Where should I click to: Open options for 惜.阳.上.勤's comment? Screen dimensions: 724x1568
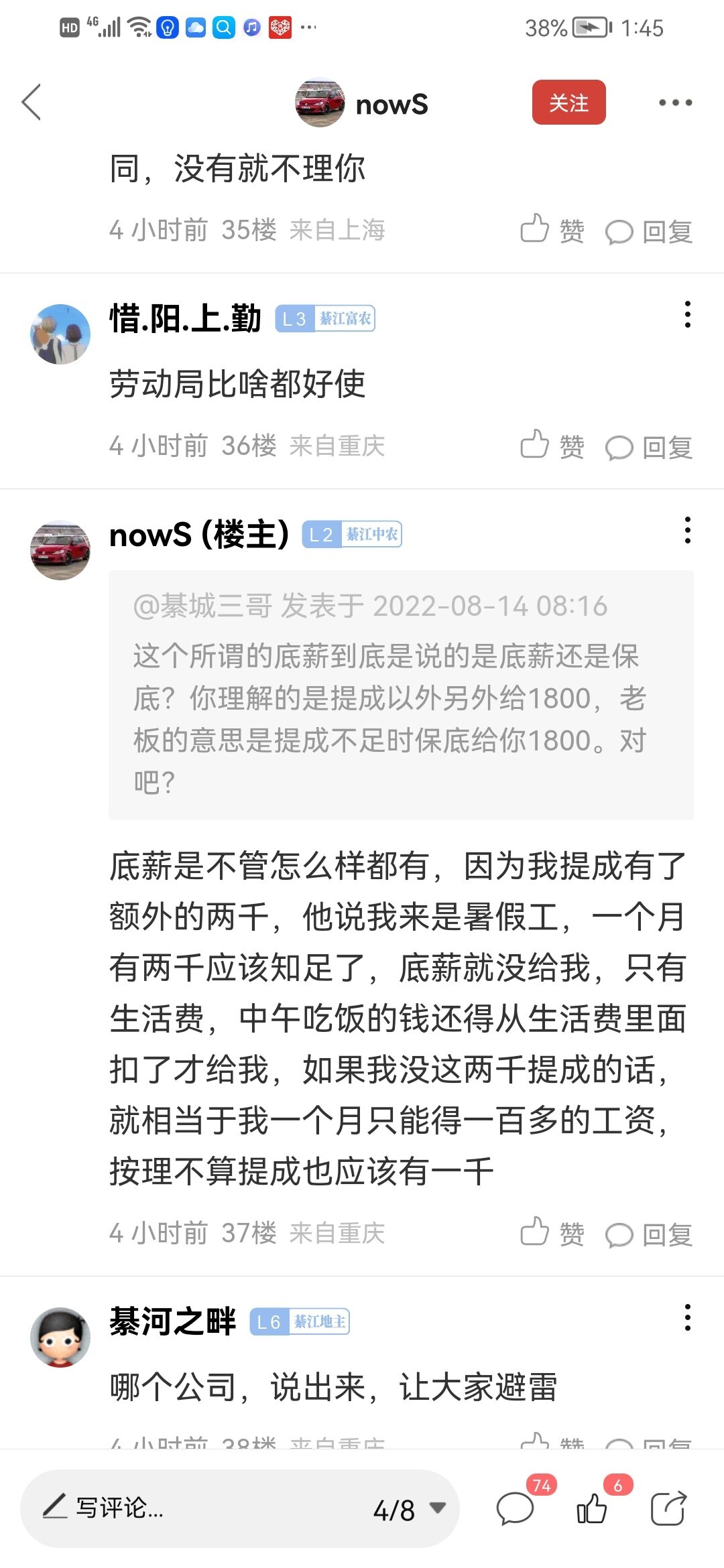pyautogui.click(x=687, y=314)
